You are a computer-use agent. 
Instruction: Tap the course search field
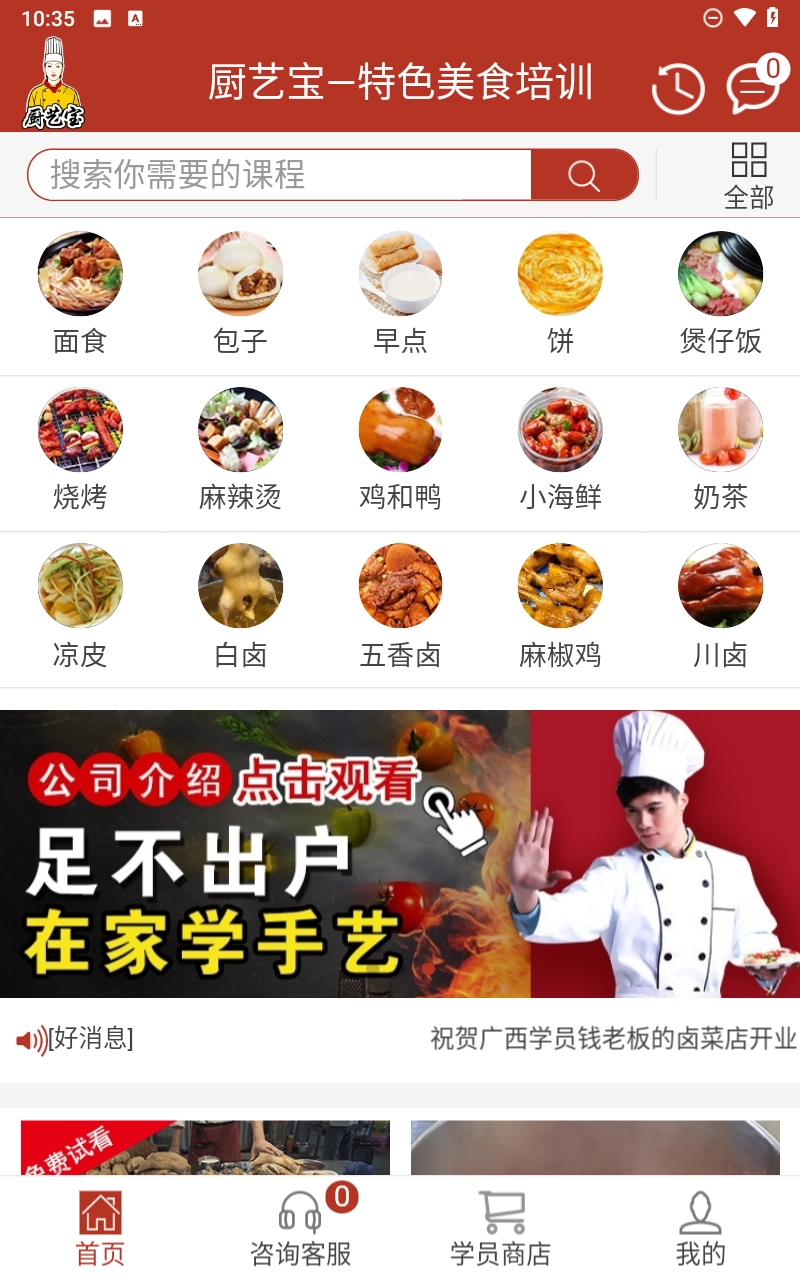click(x=280, y=175)
